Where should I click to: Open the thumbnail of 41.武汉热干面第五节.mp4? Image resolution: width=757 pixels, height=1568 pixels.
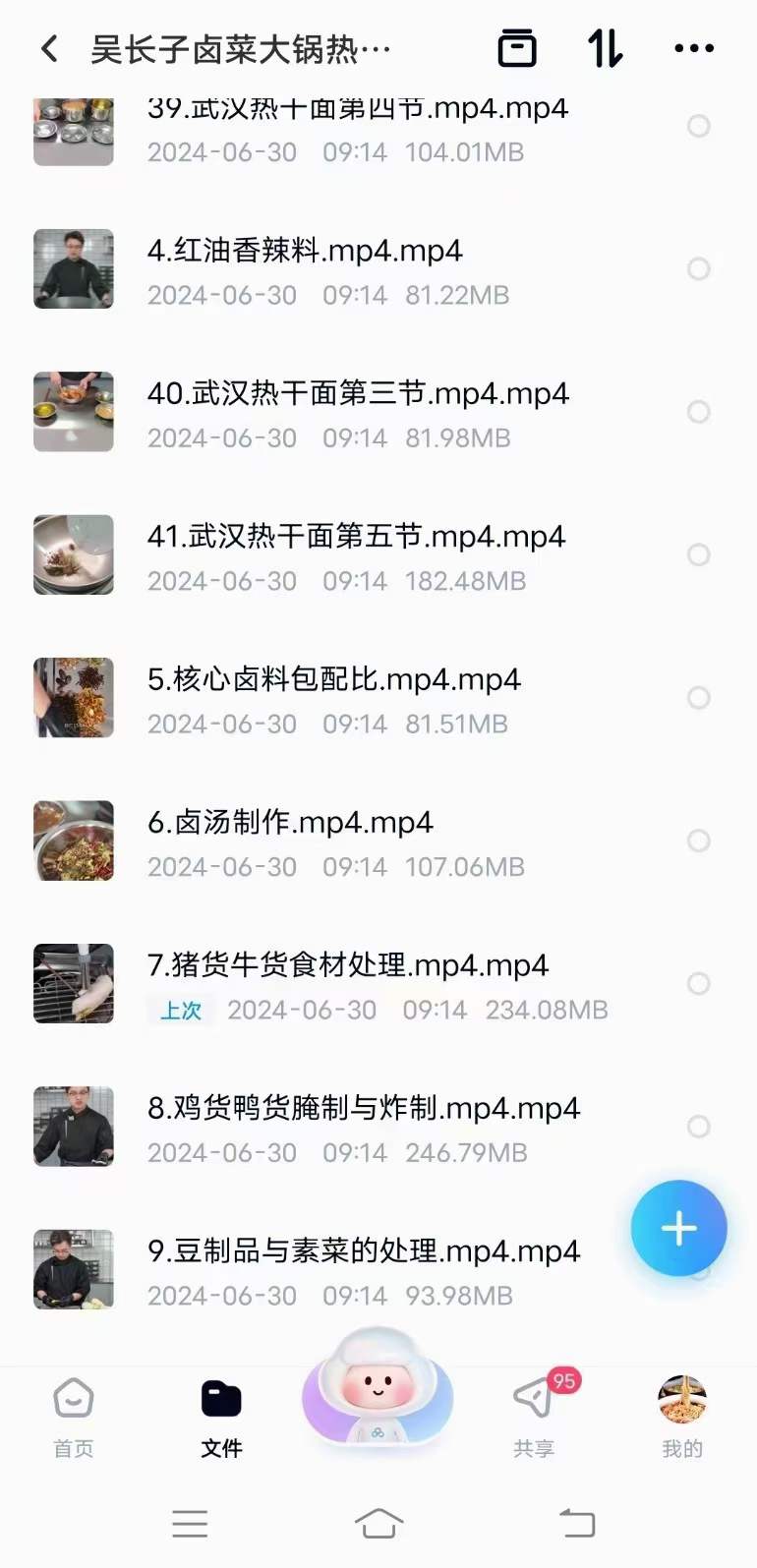click(73, 555)
